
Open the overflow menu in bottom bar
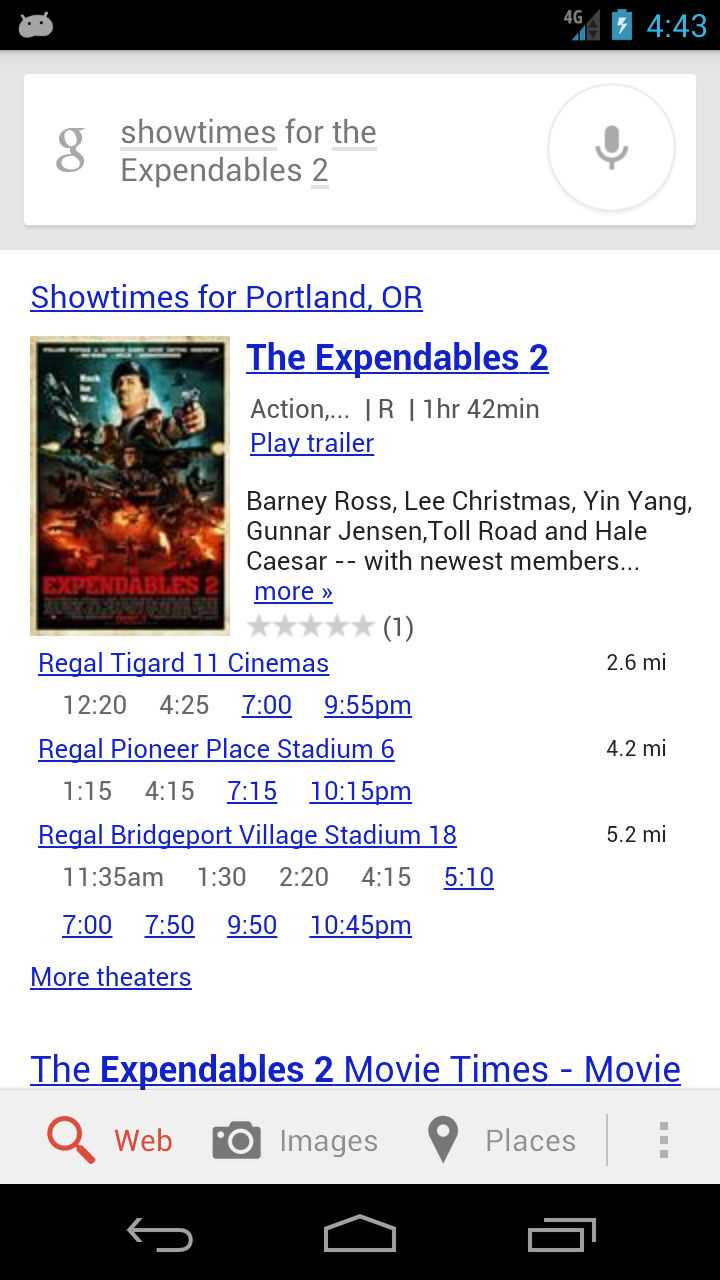[663, 1140]
